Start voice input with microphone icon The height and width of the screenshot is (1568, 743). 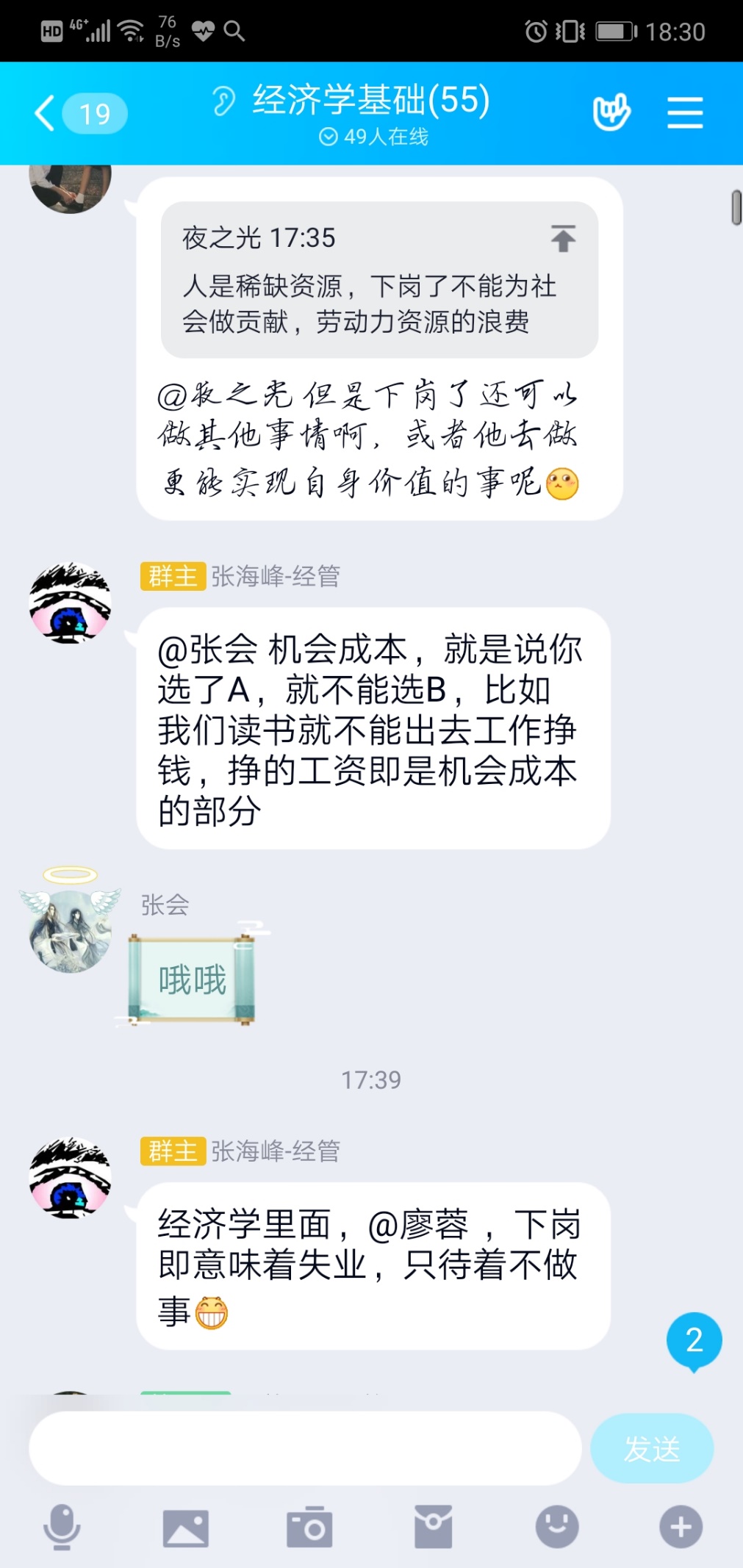62,1527
